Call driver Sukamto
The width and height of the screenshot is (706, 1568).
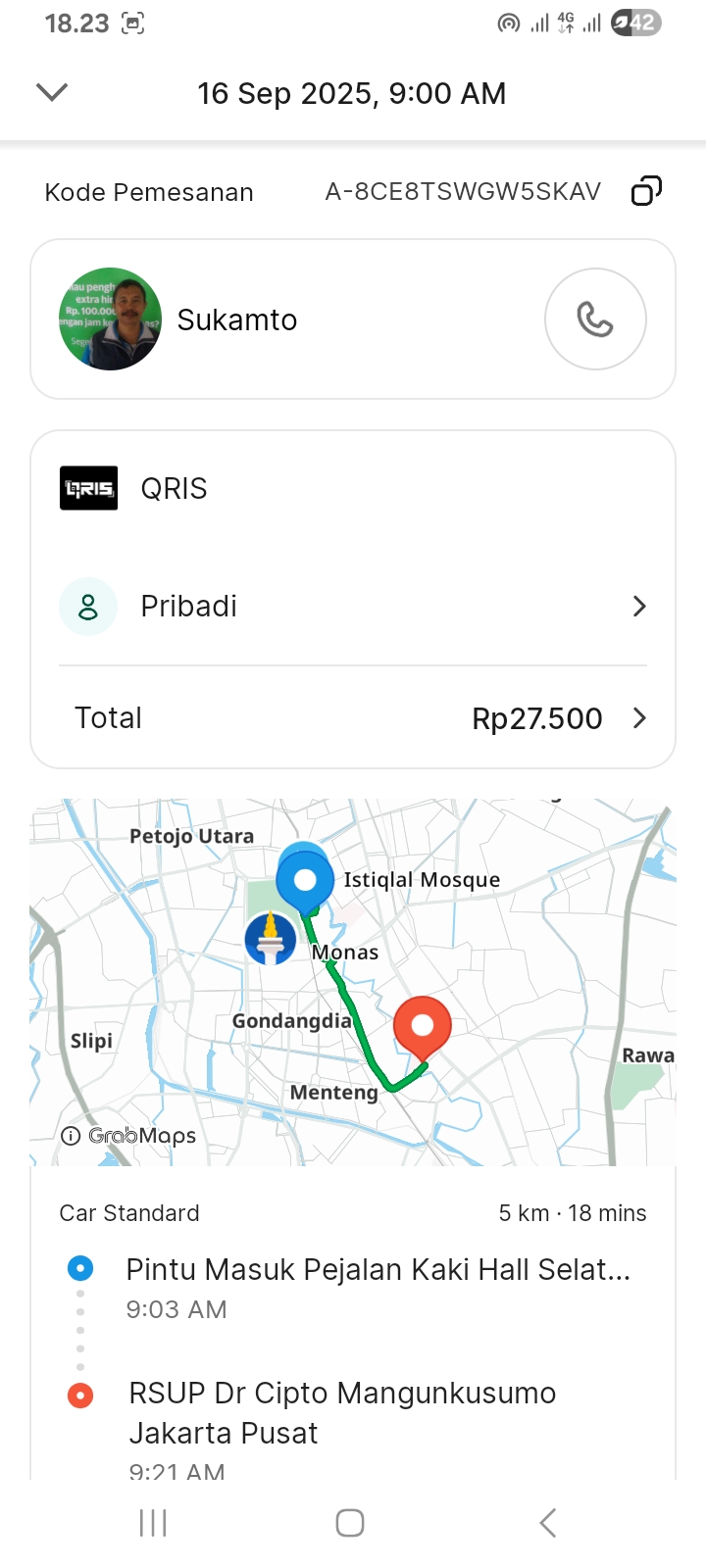(595, 319)
